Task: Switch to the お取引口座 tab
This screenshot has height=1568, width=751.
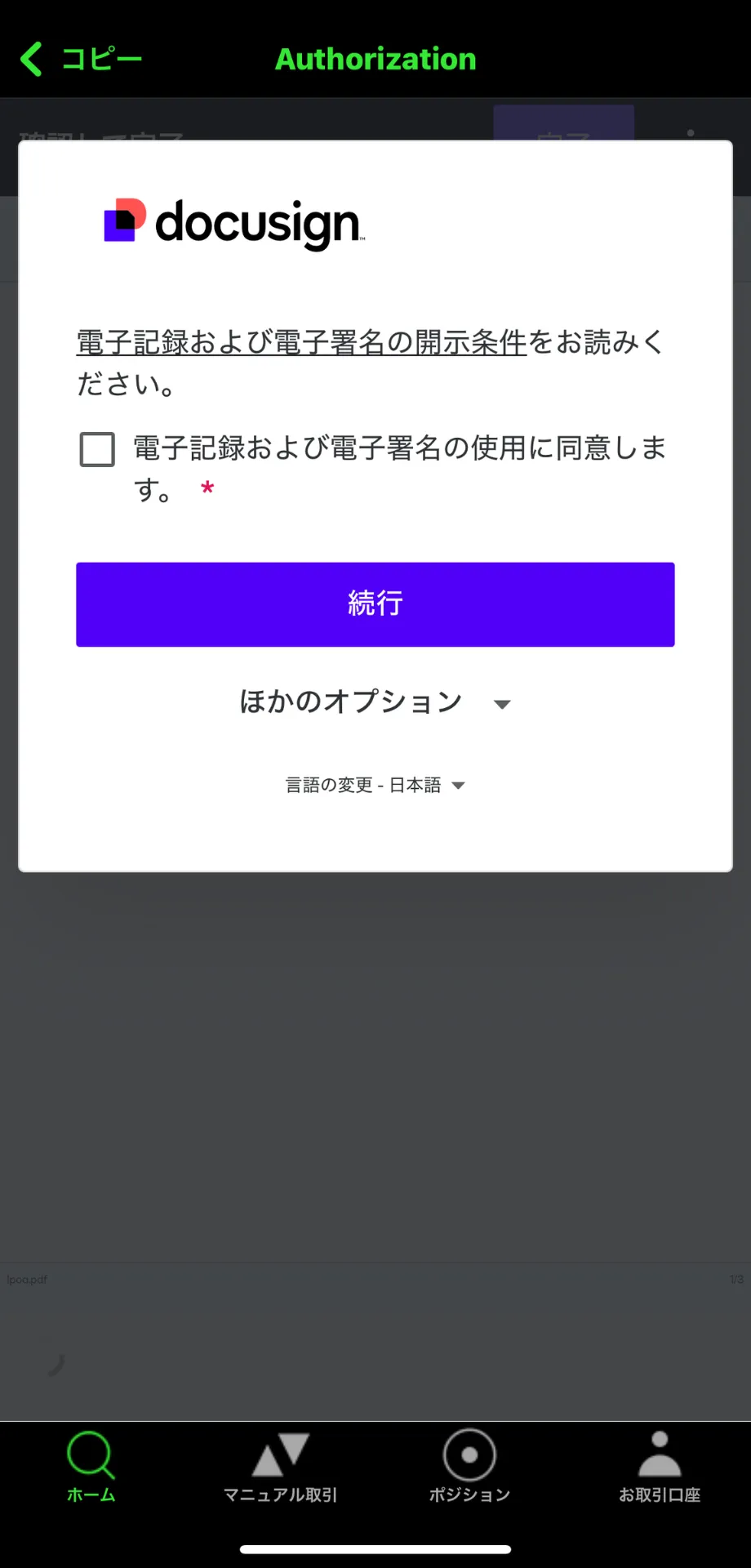Action: click(x=660, y=1468)
